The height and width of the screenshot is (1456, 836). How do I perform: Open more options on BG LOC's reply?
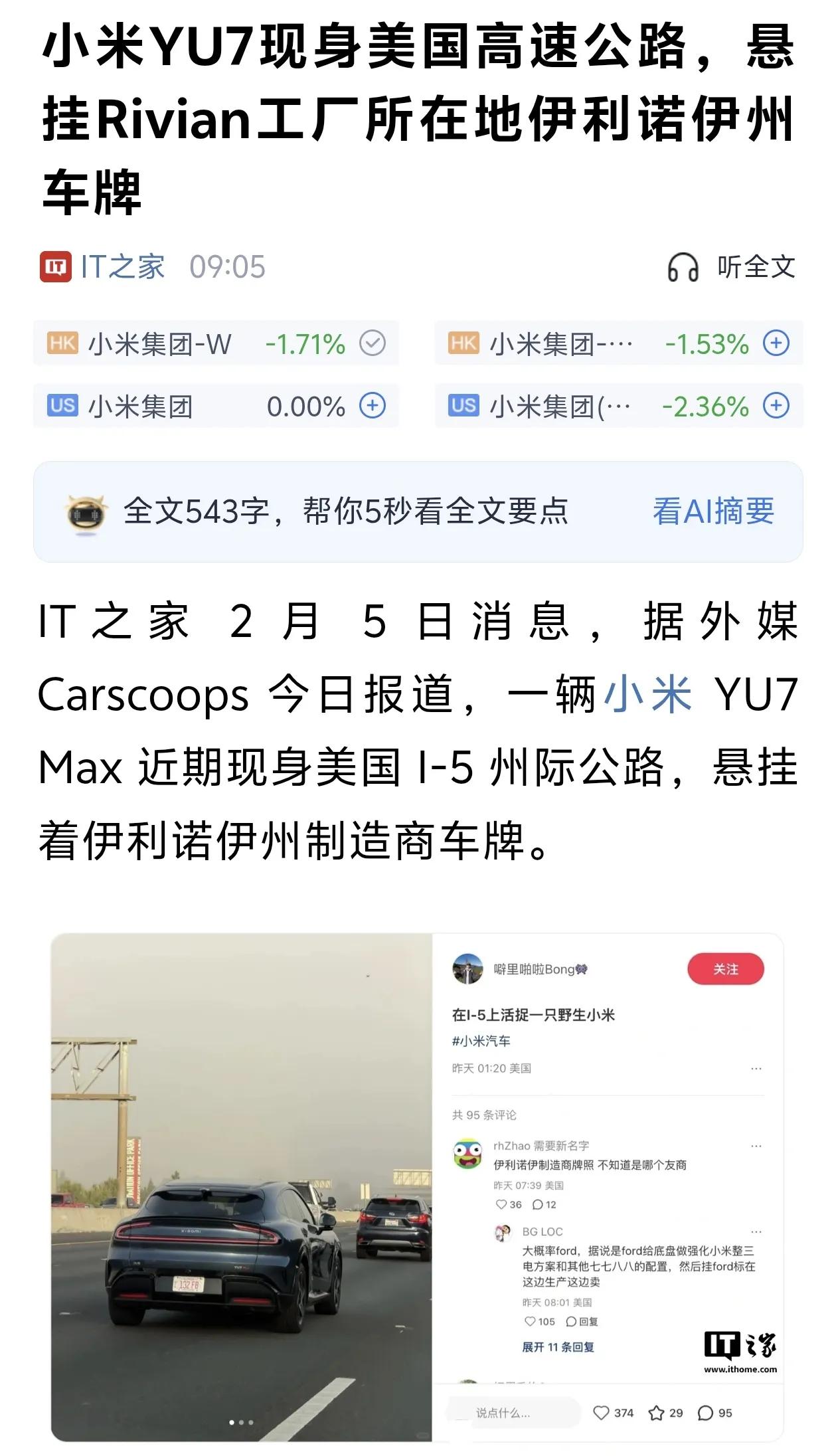coord(757,1232)
